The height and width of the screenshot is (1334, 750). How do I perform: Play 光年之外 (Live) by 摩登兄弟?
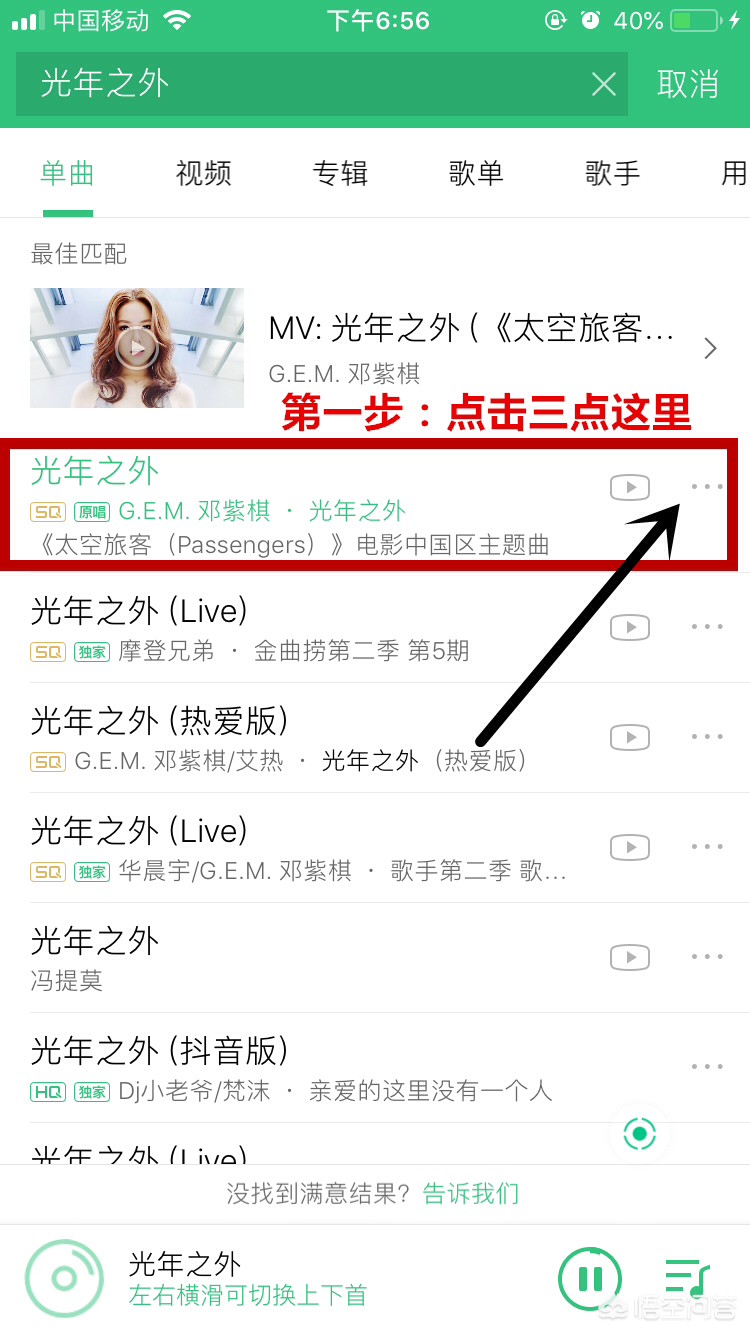[x=300, y=628]
